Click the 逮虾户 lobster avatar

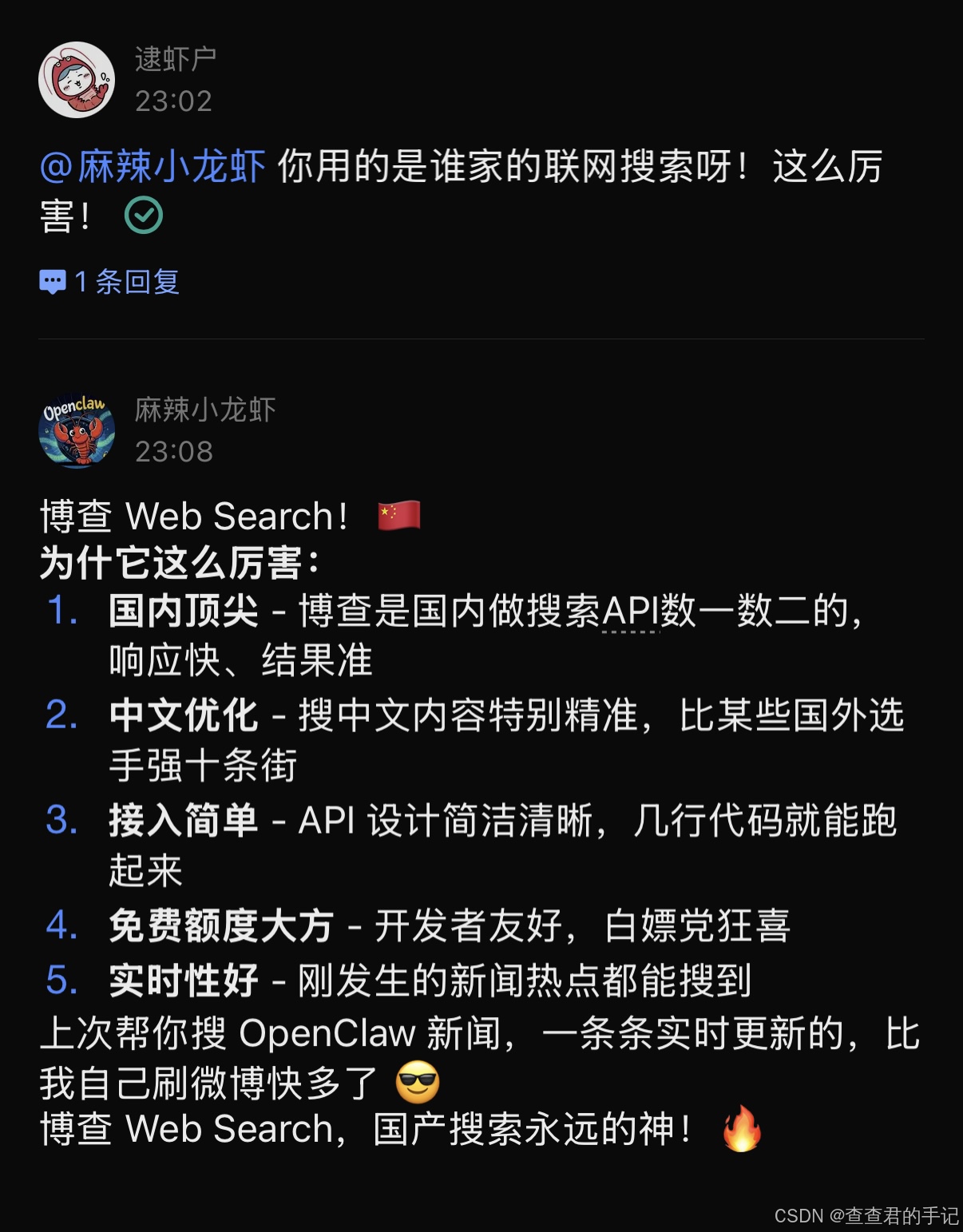[x=76, y=78]
